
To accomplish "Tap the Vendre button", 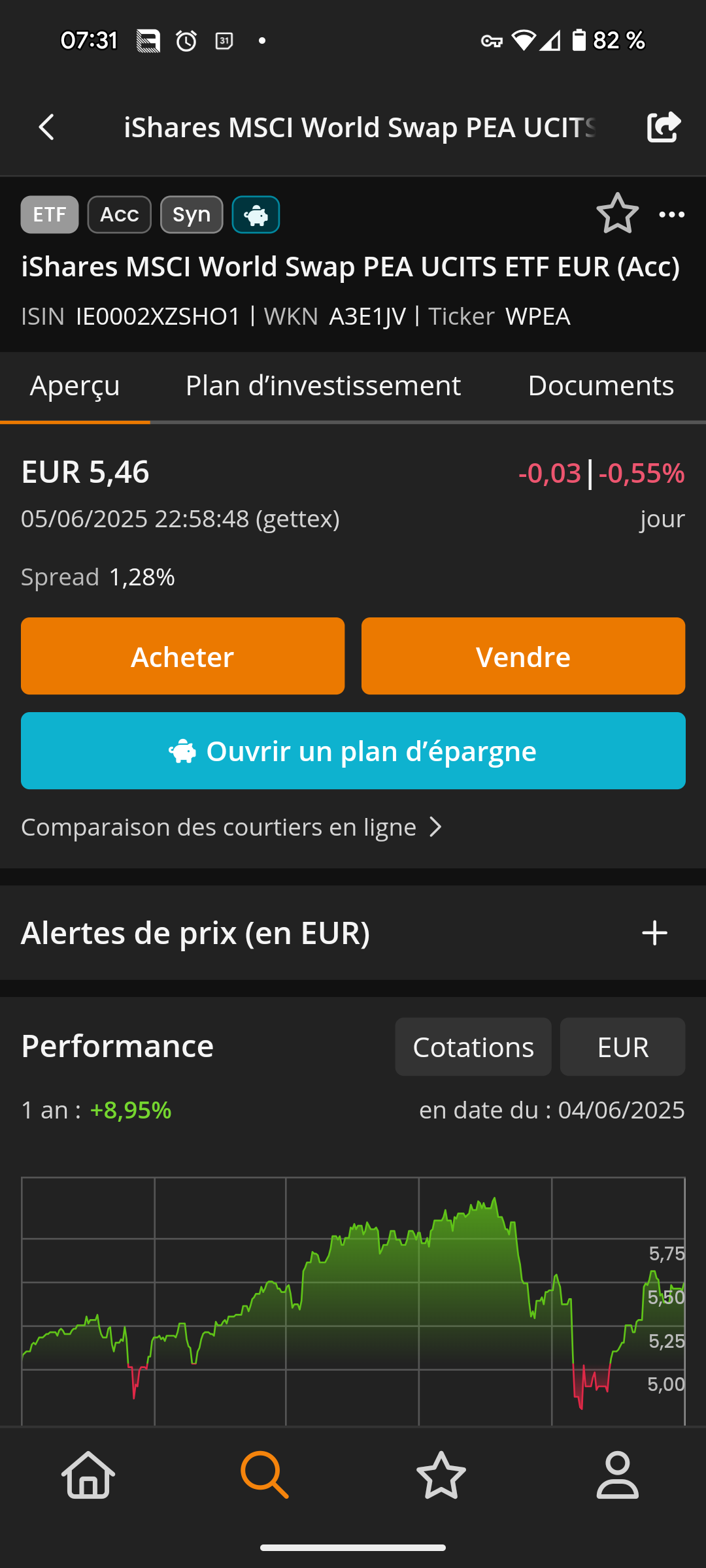I will (523, 656).
